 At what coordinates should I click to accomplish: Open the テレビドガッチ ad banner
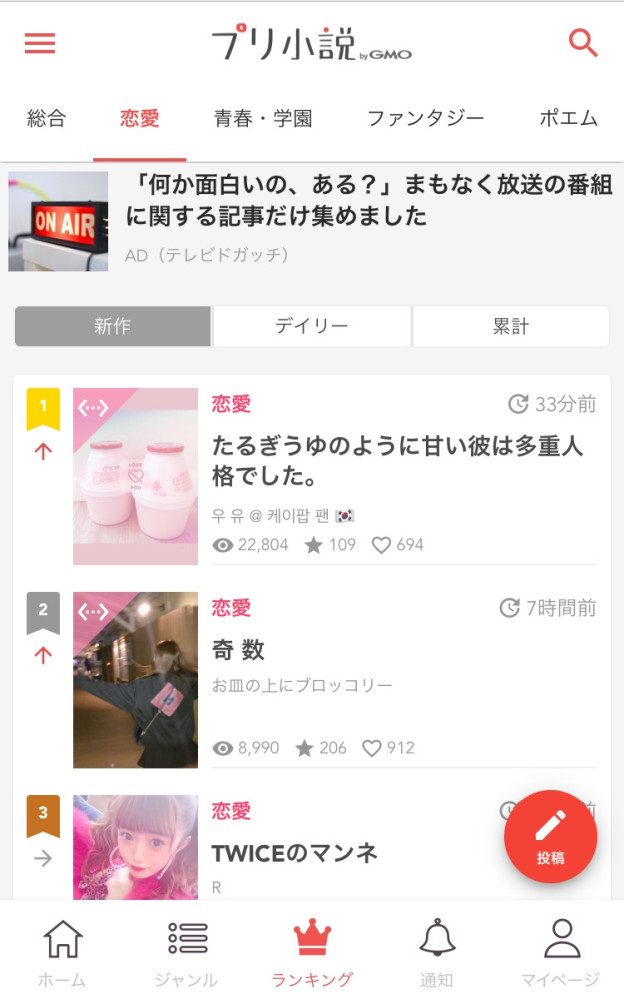312,221
